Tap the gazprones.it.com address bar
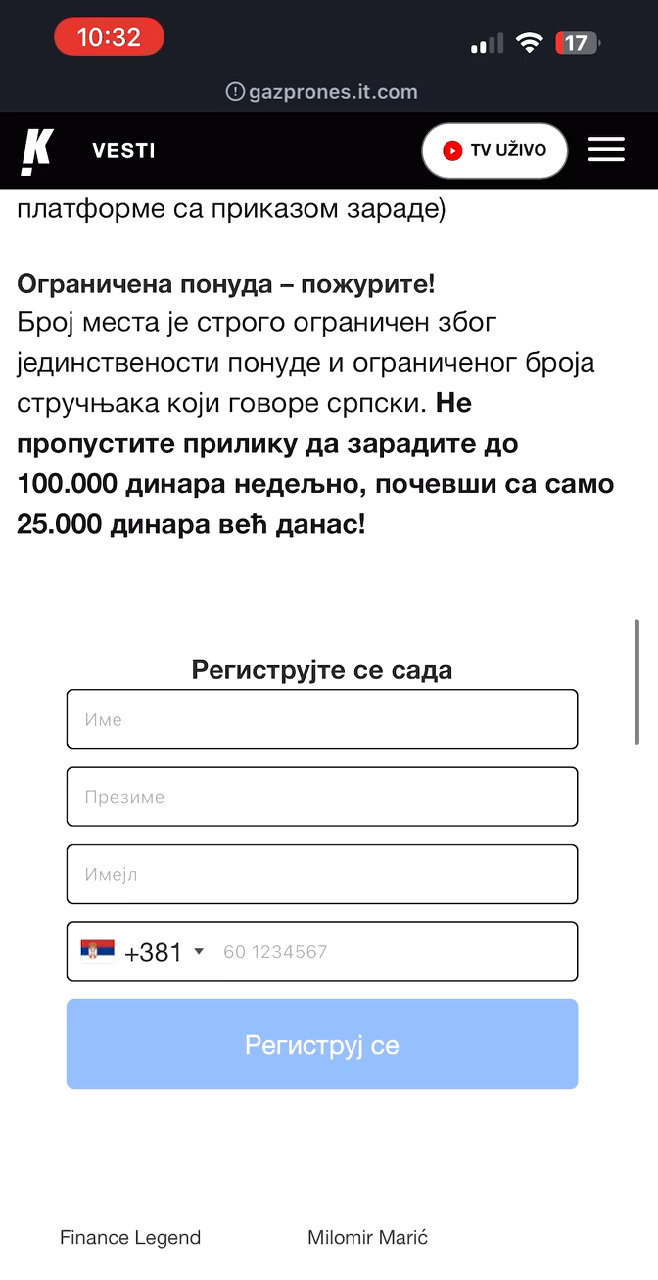This screenshot has height=1280, width=658. [322, 92]
